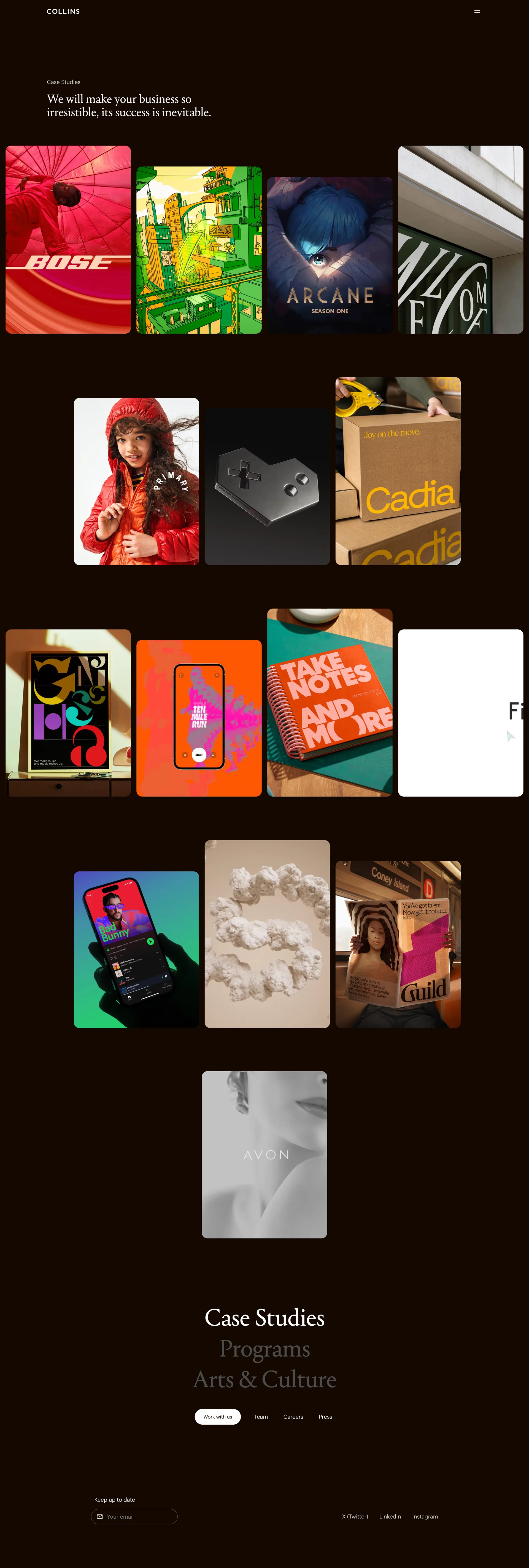Open the Primary kids clothing case study
Screen dimensions: 529x1568
(x=136, y=481)
